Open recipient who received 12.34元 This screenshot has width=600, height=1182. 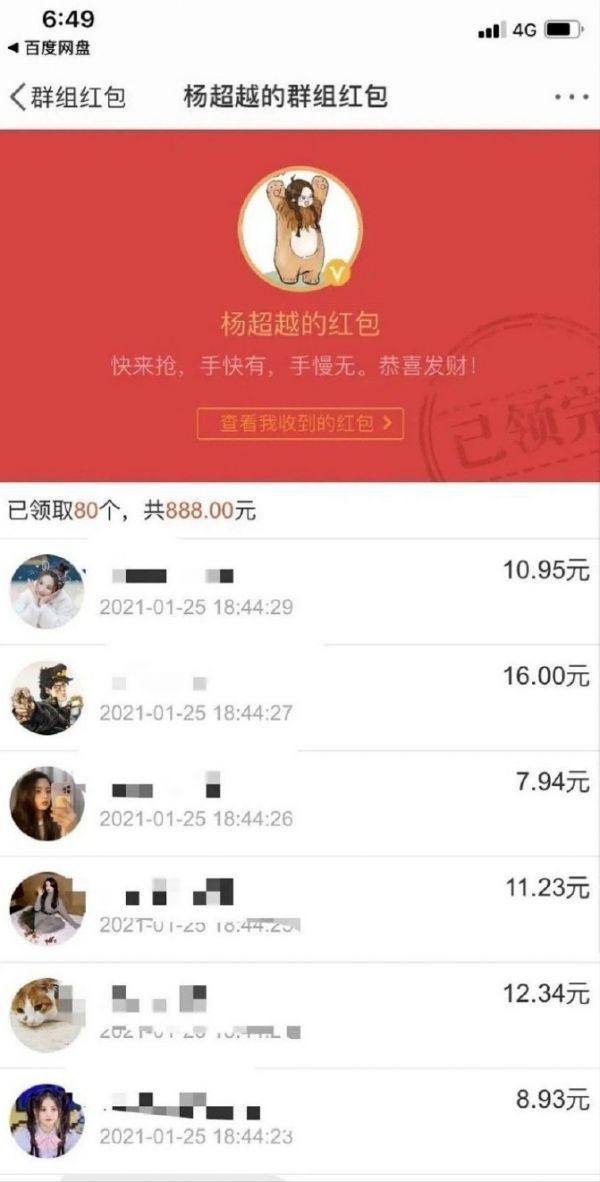pos(300,1015)
